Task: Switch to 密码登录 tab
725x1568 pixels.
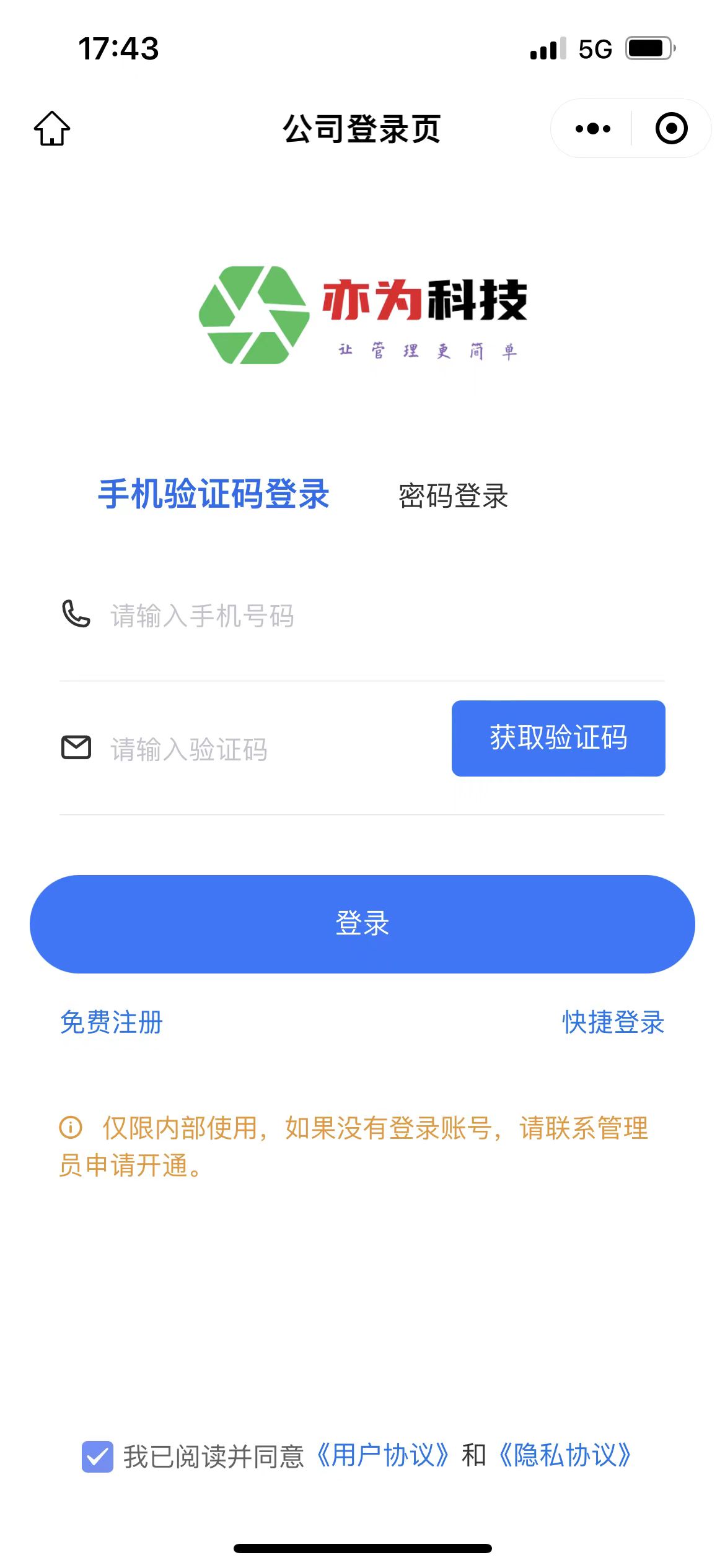Action: point(453,496)
